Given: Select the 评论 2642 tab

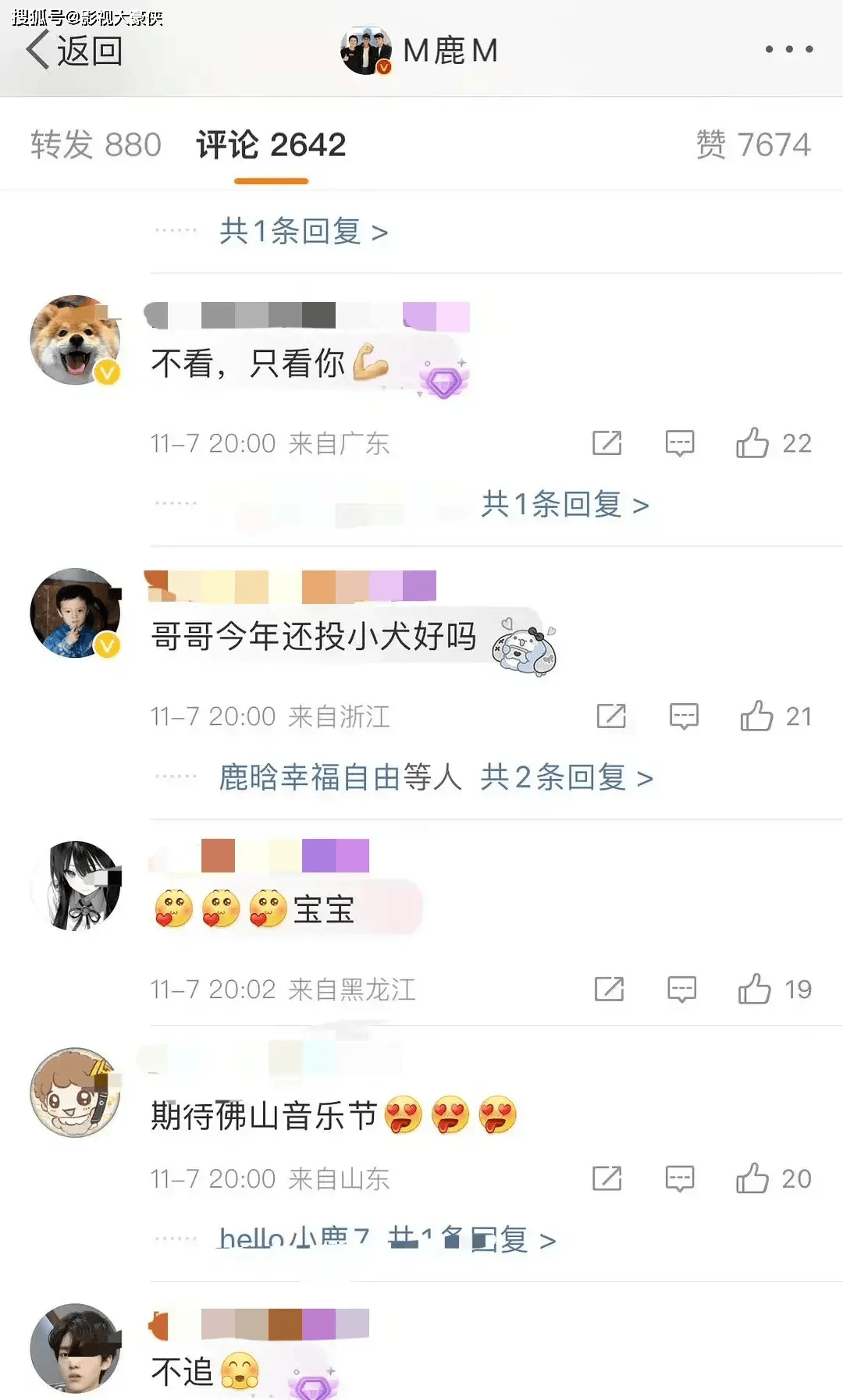Looking at the screenshot, I should click(x=271, y=145).
